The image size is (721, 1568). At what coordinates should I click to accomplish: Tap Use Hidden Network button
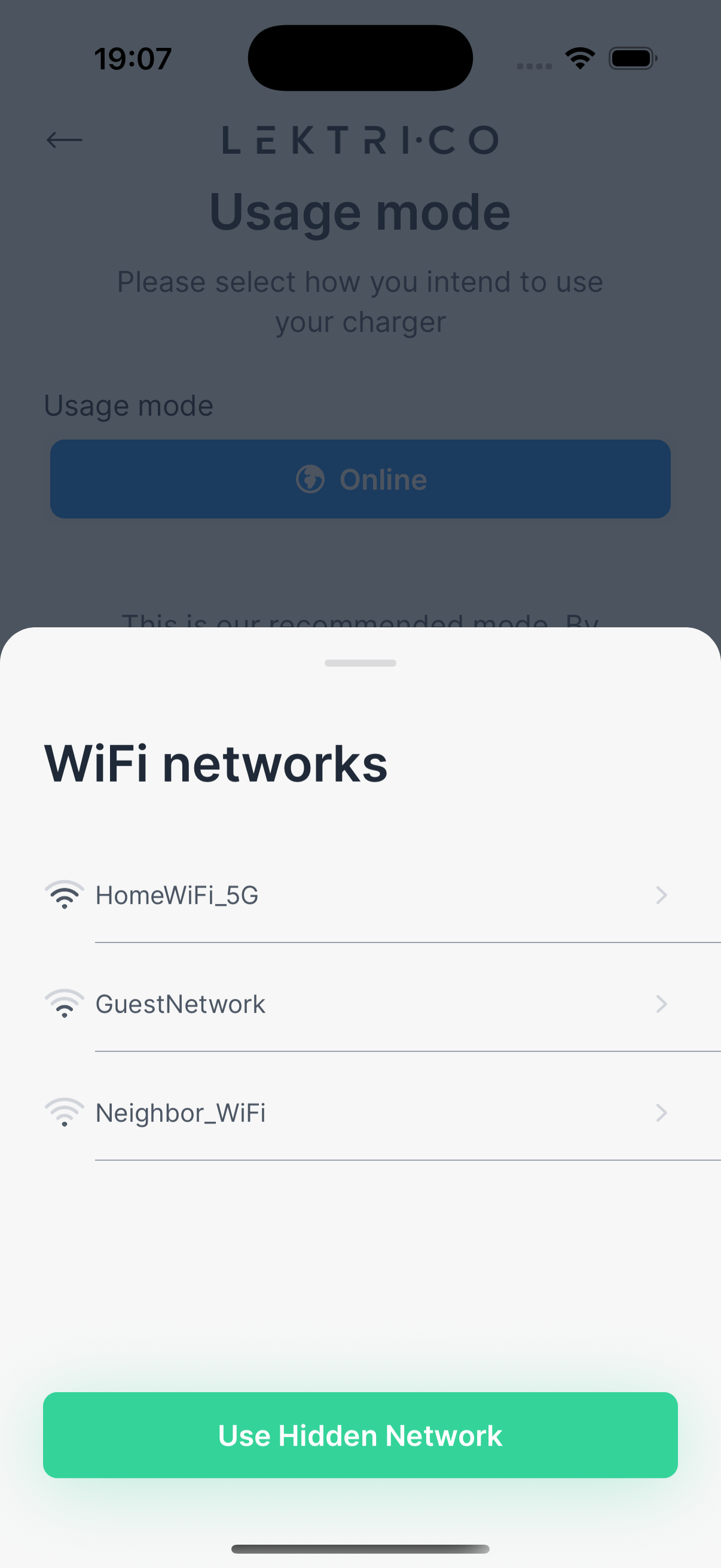click(360, 1435)
